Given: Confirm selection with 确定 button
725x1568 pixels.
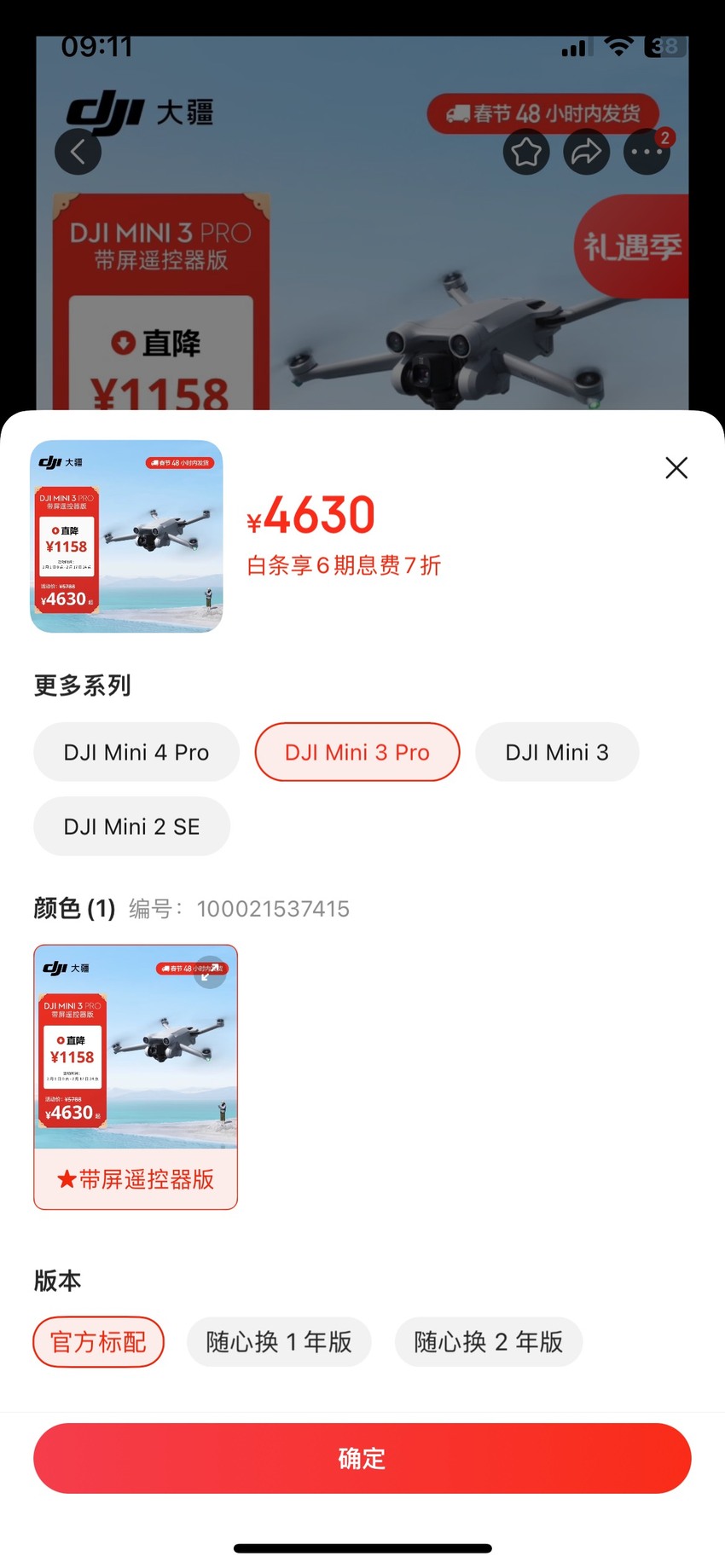Looking at the screenshot, I should click(x=362, y=1458).
